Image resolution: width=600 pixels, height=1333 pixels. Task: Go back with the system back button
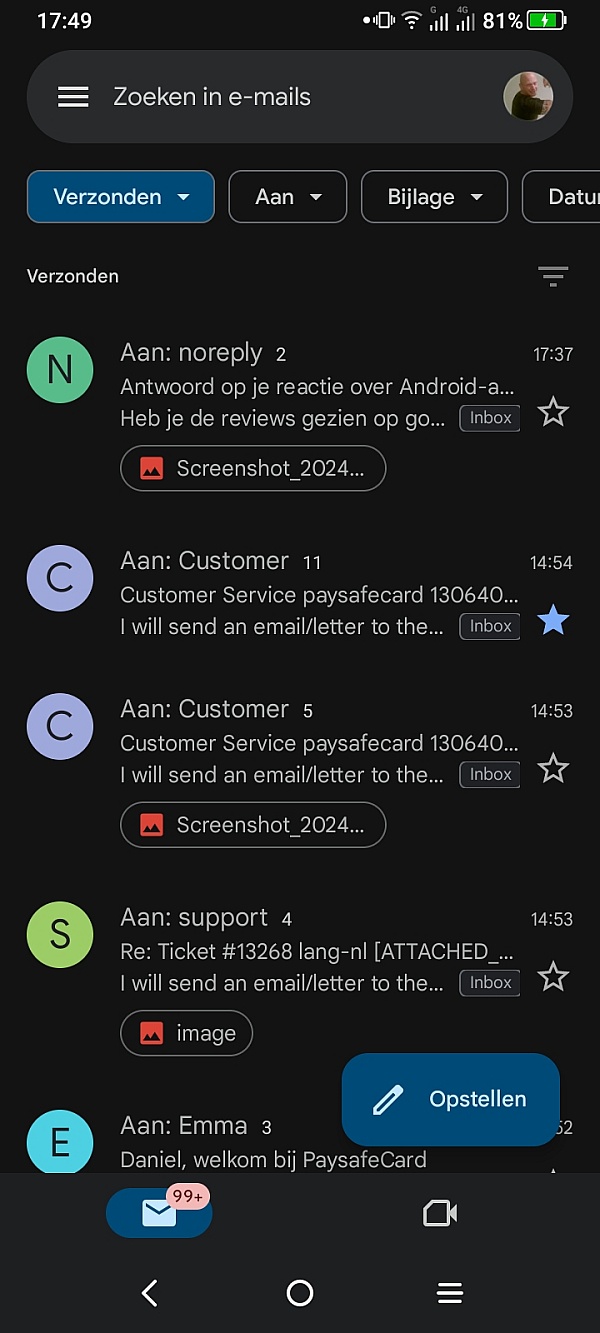[150, 1293]
